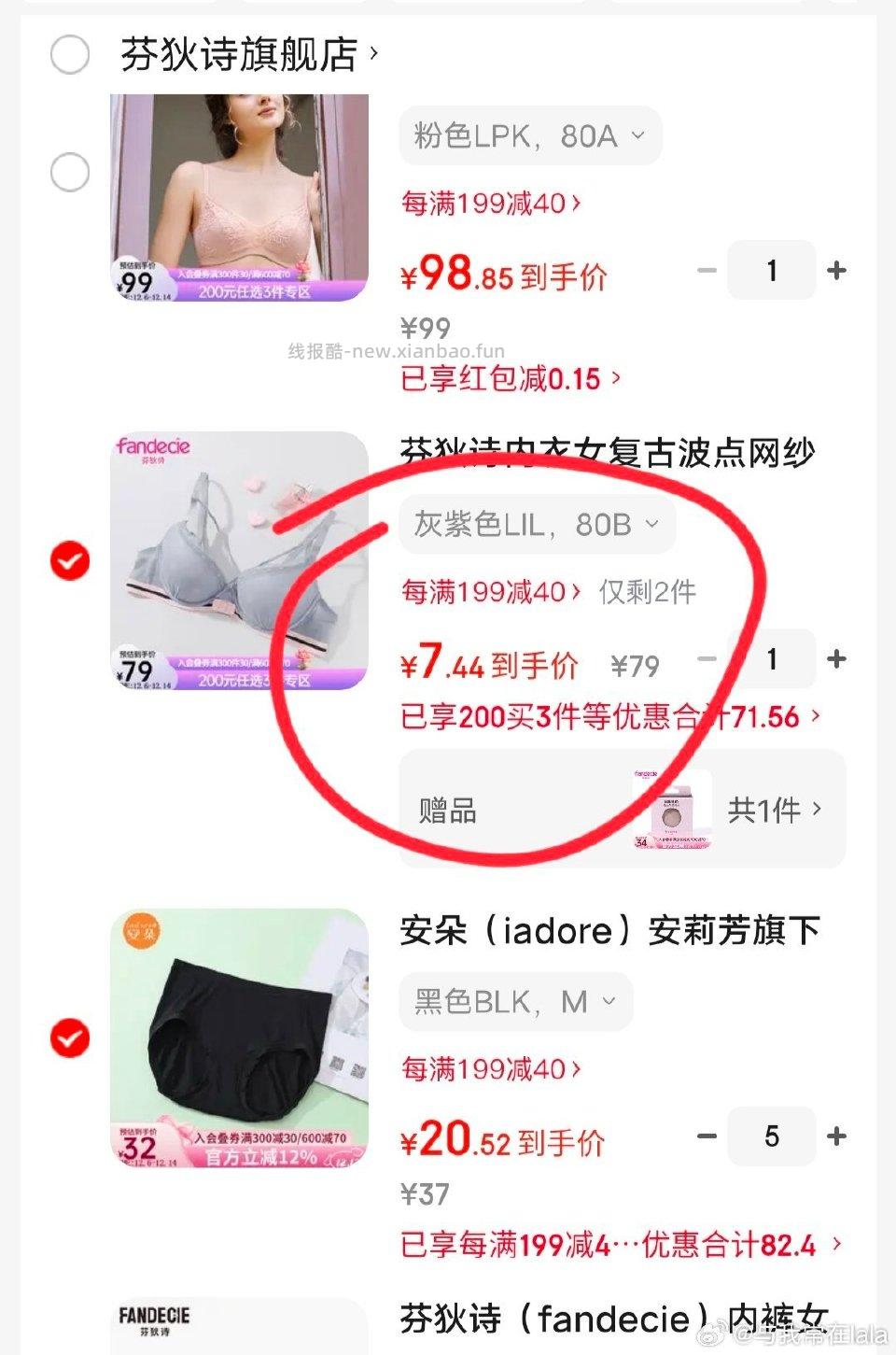
Task: Decrease quantity of the pink LPK bra
Action: tap(707, 270)
